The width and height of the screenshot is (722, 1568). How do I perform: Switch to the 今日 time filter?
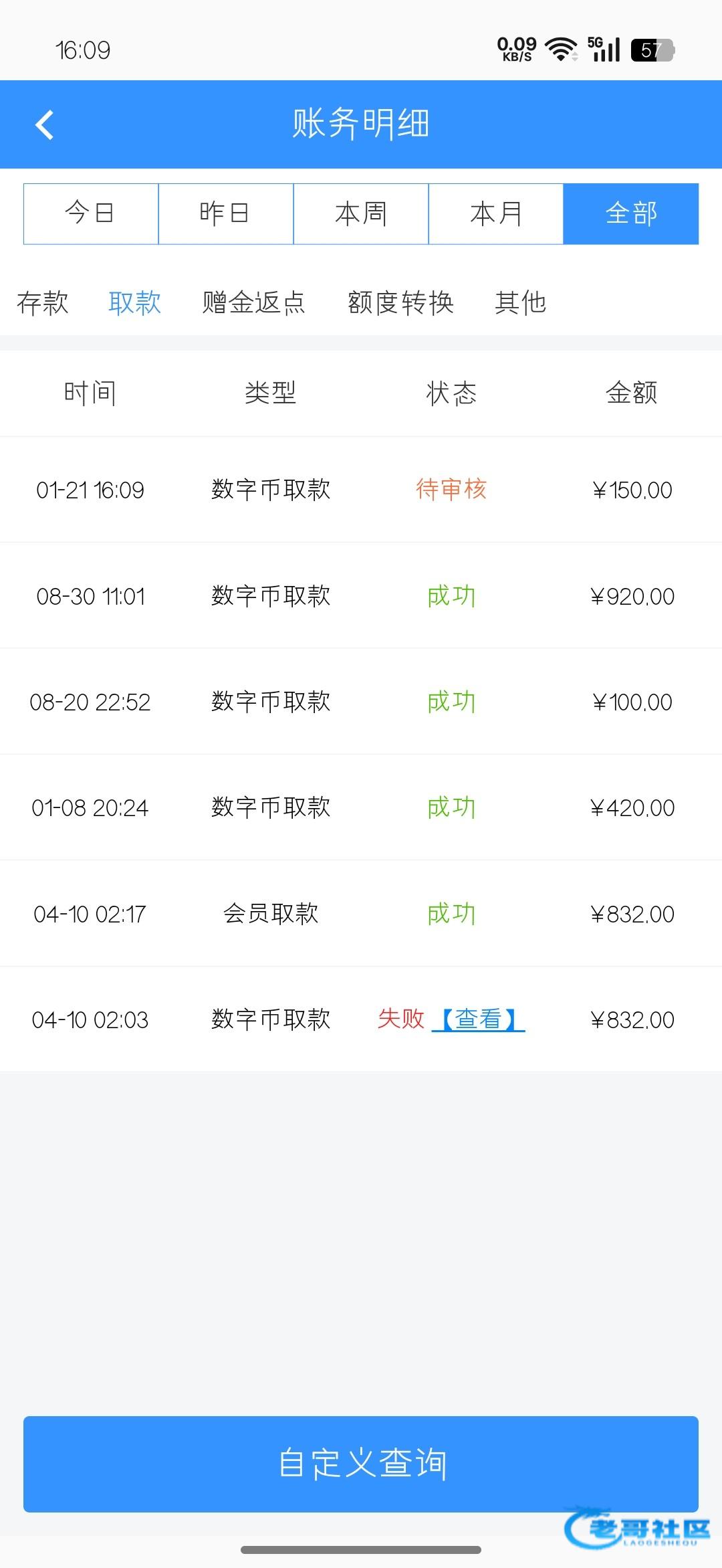pyautogui.click(x=91, y=214)
